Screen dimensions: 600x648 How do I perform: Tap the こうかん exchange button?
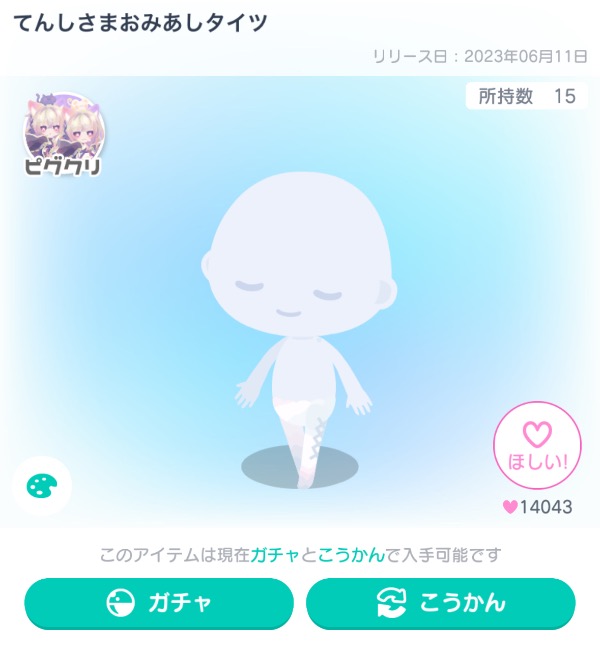click(440, 603)
